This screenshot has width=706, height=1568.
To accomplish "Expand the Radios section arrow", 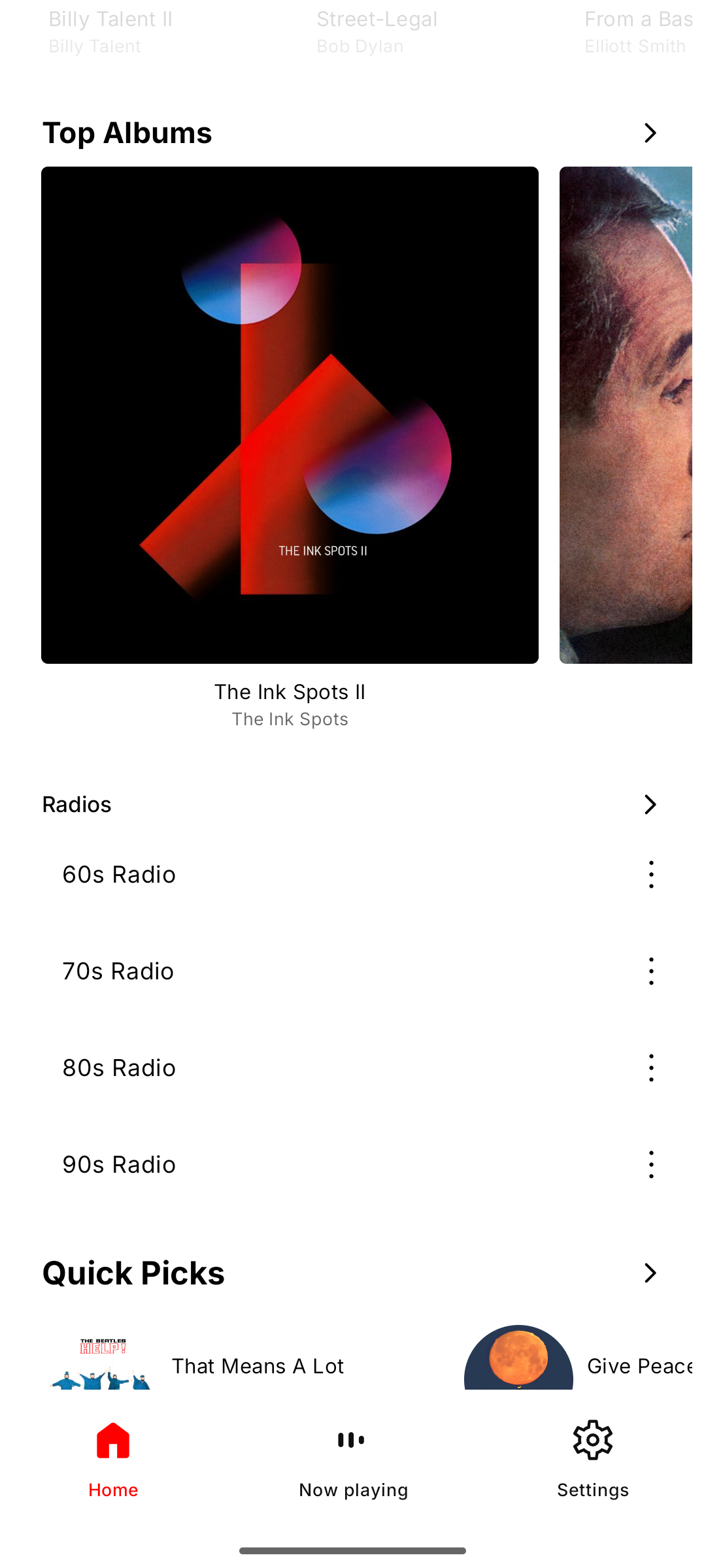I will coord(650,804).
